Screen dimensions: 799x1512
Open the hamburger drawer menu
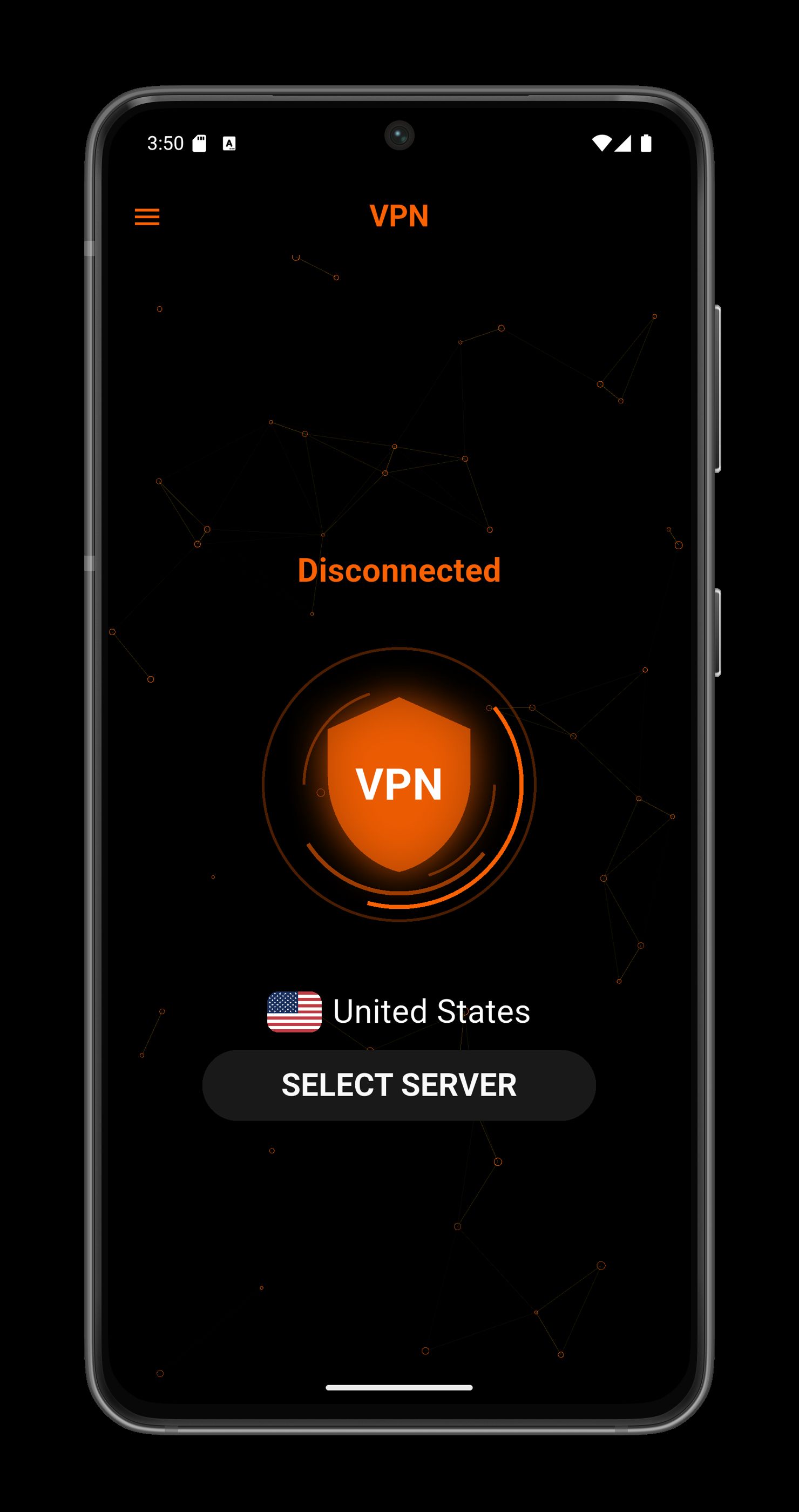pyautogui.click(x=147, y=217)
